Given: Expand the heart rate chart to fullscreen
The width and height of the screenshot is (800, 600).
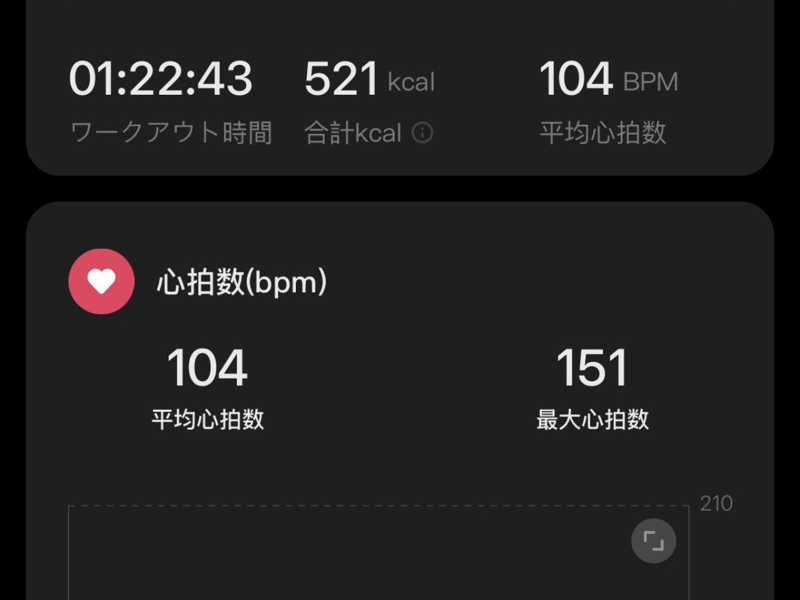Looking at the screenshot, I should coord(654,541).
